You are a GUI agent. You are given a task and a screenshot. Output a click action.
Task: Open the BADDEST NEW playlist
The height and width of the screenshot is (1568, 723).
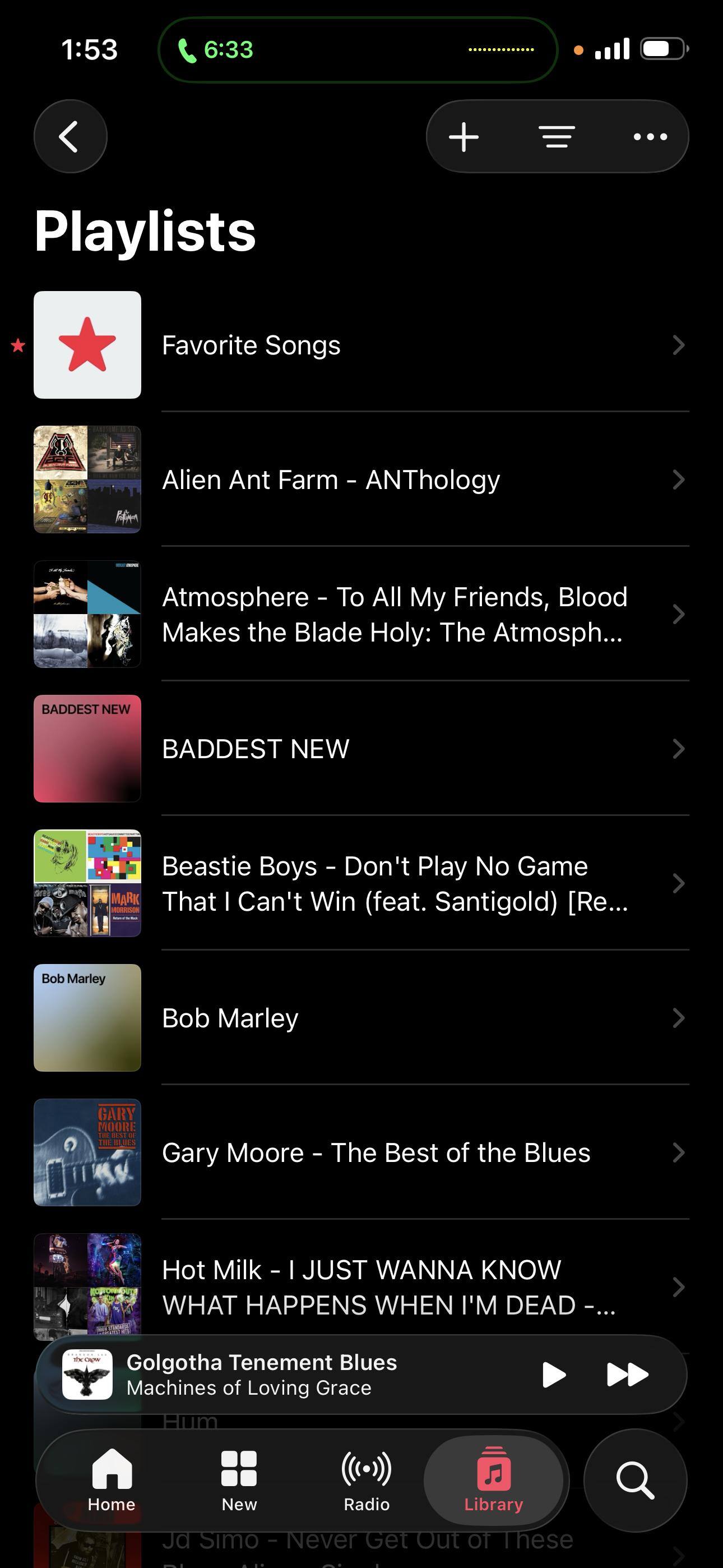[x=361, y=749]
